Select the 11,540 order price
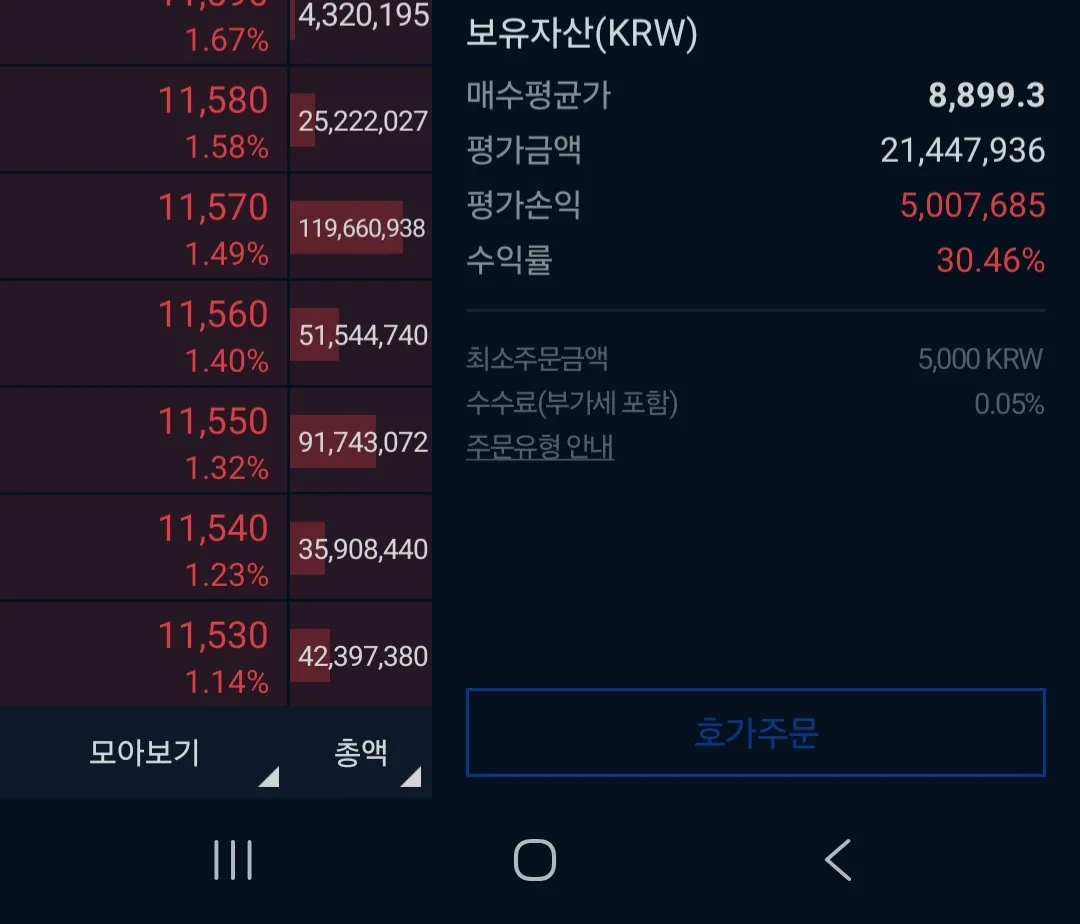The height and width of the screenshot is (924, 1080). click(x=213, y=549)
